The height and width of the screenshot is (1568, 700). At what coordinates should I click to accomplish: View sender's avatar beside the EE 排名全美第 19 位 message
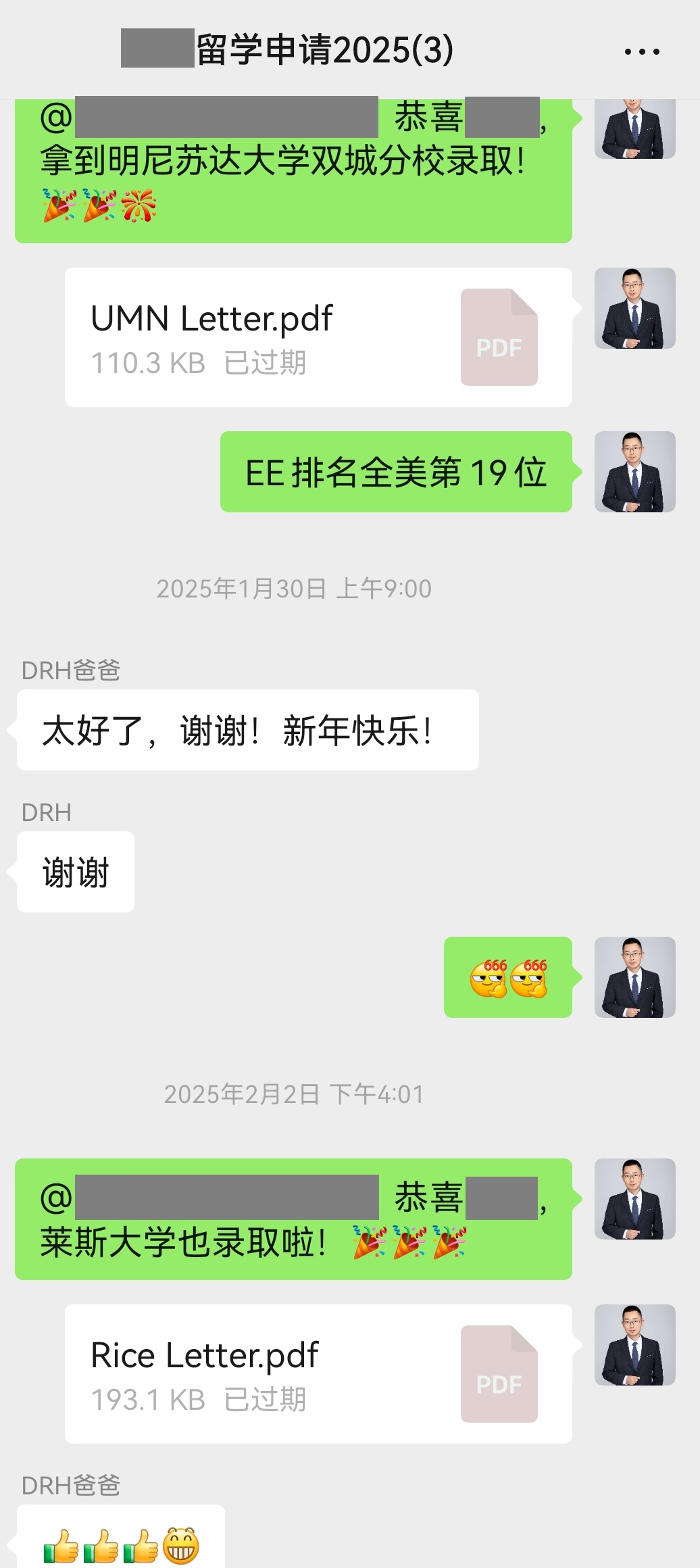click(x=634, y=472)
